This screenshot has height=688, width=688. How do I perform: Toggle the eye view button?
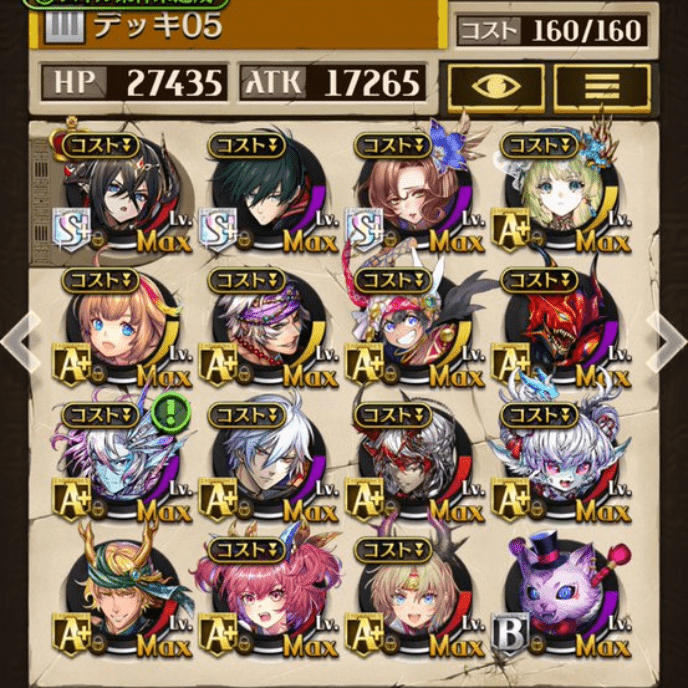[496, 87]
